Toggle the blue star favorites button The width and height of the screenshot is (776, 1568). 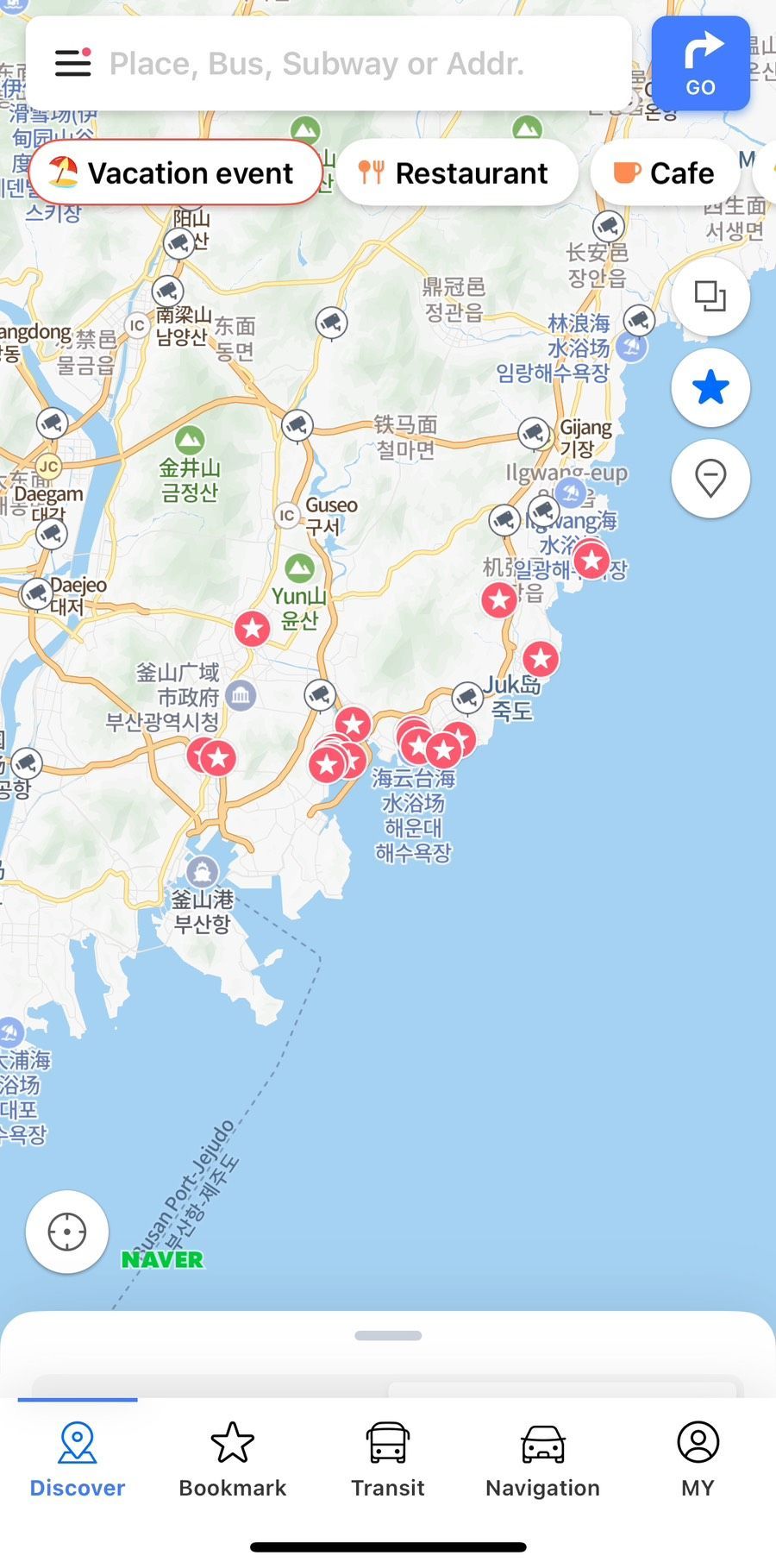pyautogui.click(x=710, y=387)
